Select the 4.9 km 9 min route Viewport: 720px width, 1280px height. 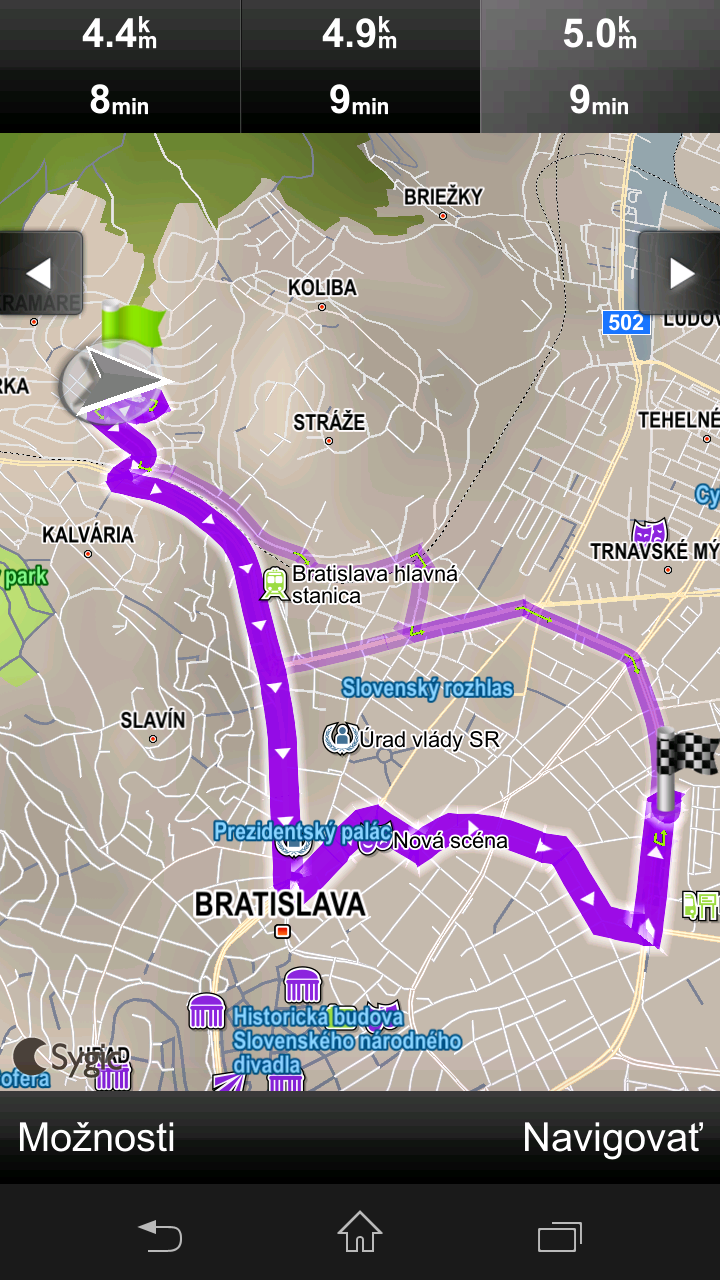[360, 66]
